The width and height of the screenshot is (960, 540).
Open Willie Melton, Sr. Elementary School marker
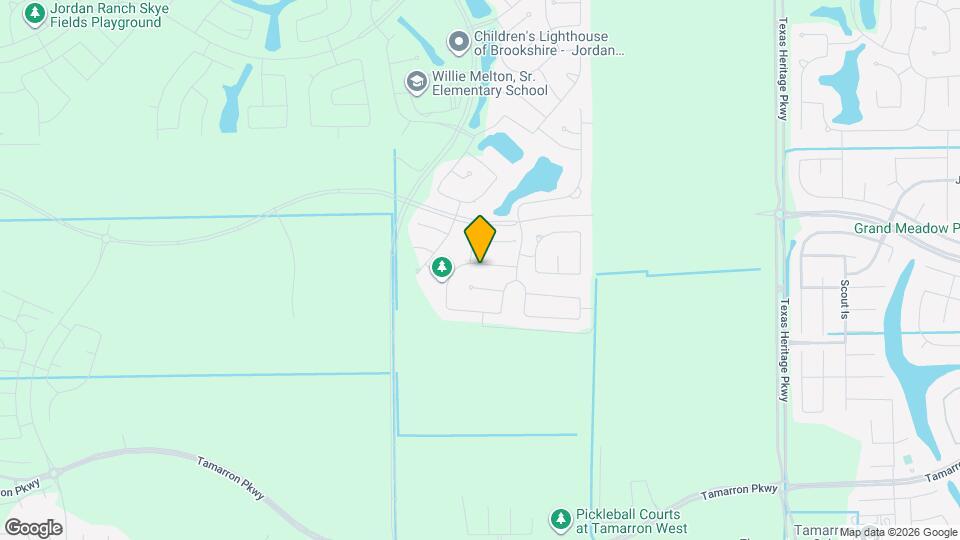click(x=417, y=82)
